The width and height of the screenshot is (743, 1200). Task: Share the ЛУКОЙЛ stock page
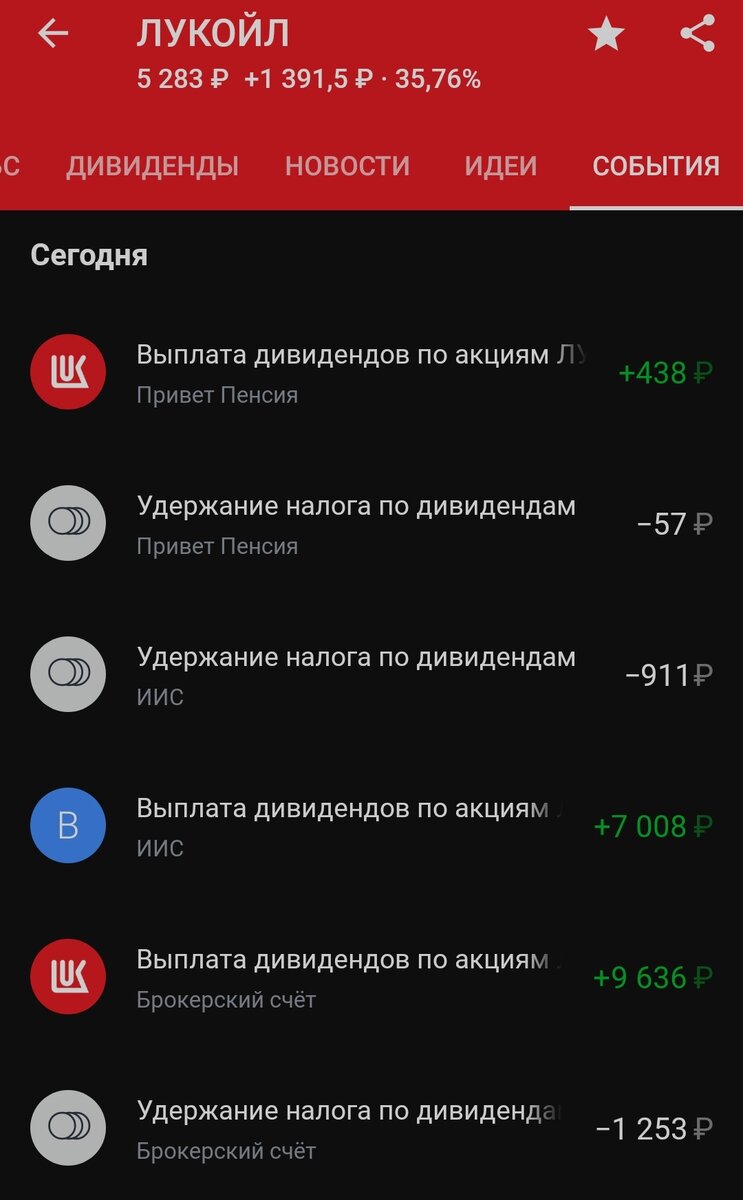697,34
